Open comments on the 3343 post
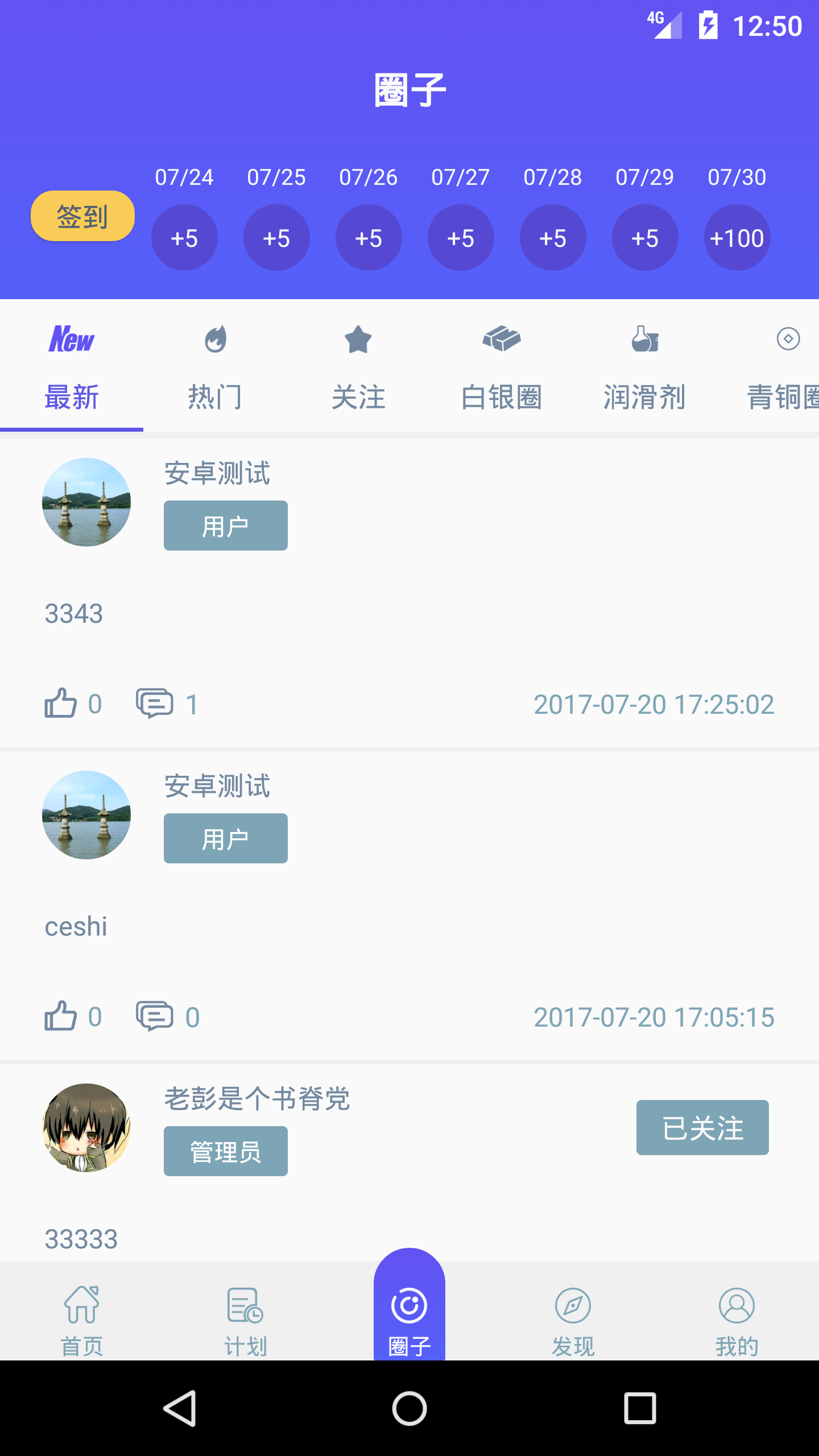 (155, 704)
